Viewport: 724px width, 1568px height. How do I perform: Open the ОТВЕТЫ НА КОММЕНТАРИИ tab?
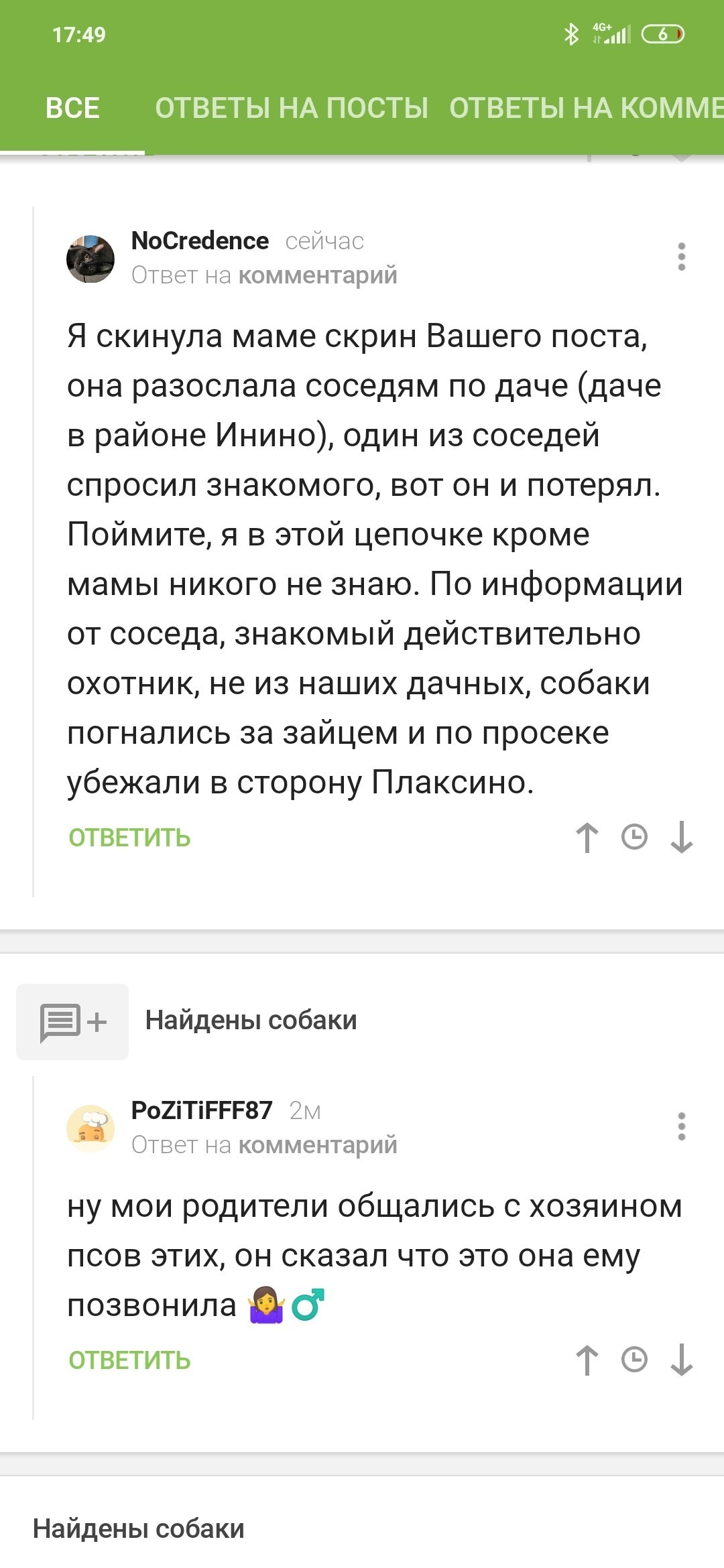pyautogui.click(x=587, y=108)
